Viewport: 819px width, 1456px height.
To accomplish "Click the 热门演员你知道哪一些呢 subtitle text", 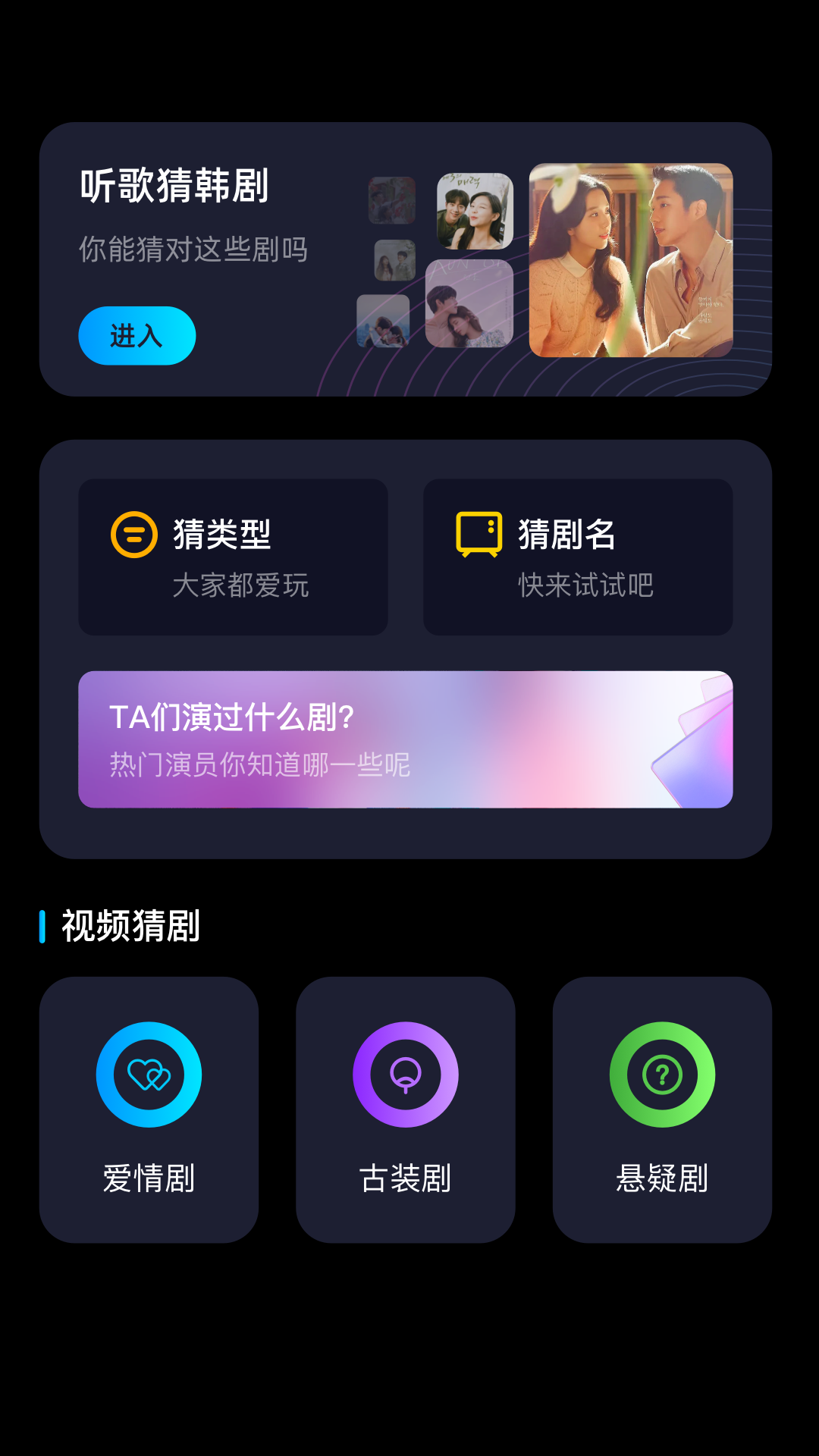I will 259,766.
